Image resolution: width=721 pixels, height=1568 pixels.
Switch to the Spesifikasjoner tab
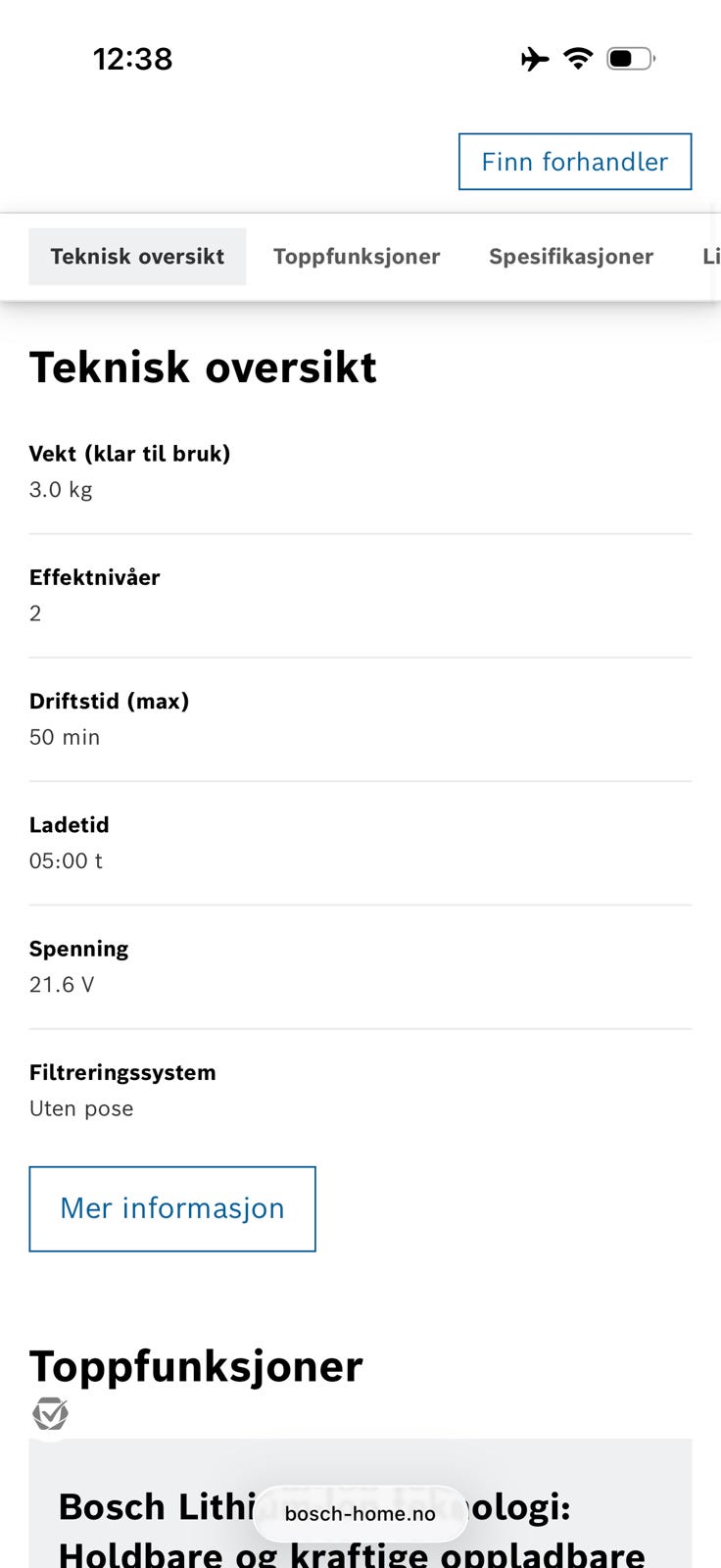click(x=571, y=256)
